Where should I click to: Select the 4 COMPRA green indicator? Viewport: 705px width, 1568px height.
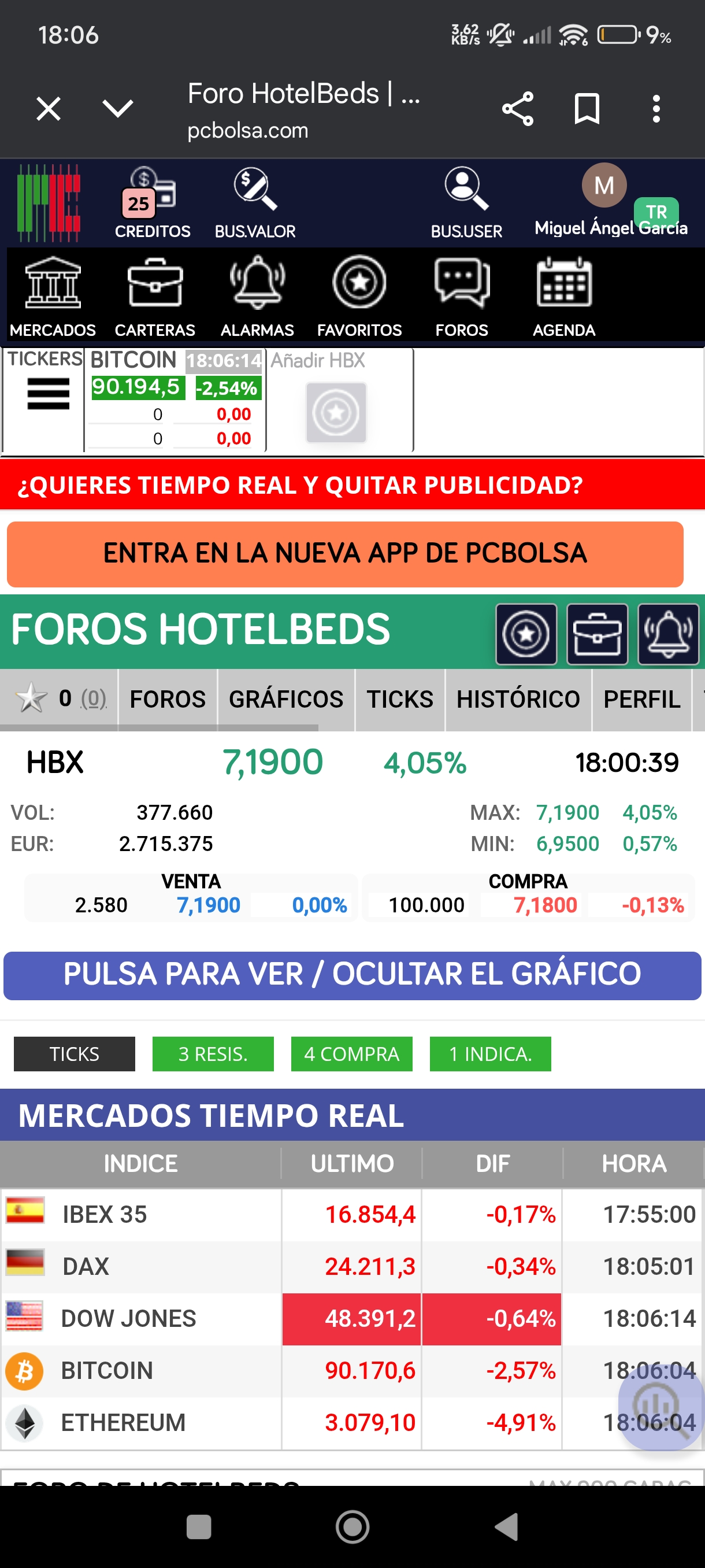point(351,1053)
